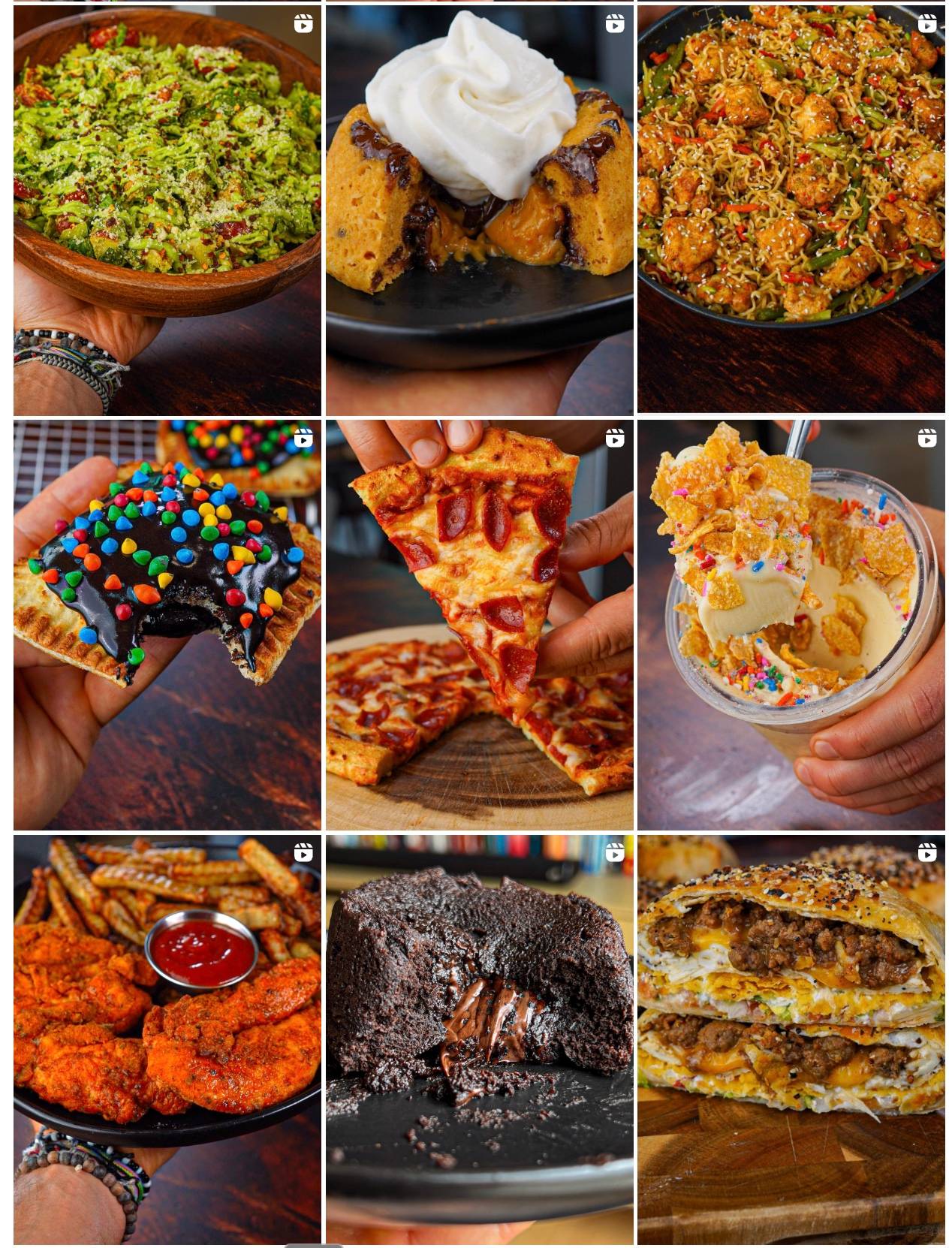The image size is (952, 1248).
Task: Open the chocolate pop-tart with candy chips reel
Action: (x=167, y=625)
